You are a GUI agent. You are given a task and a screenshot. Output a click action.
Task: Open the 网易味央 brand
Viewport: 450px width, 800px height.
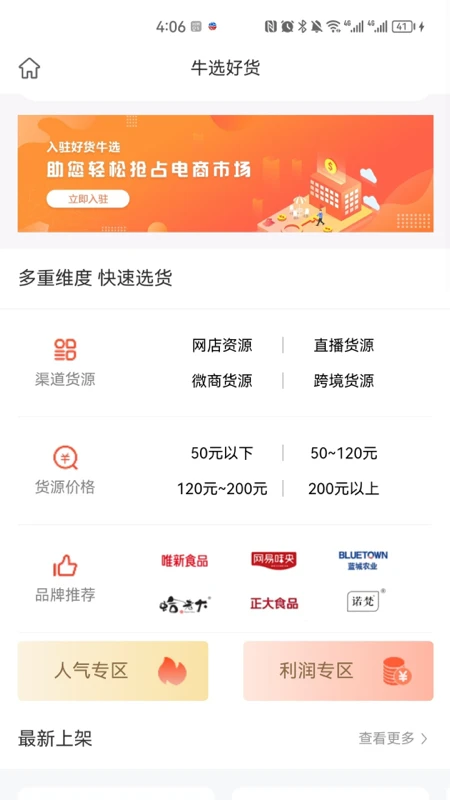(x=274, y=560)
